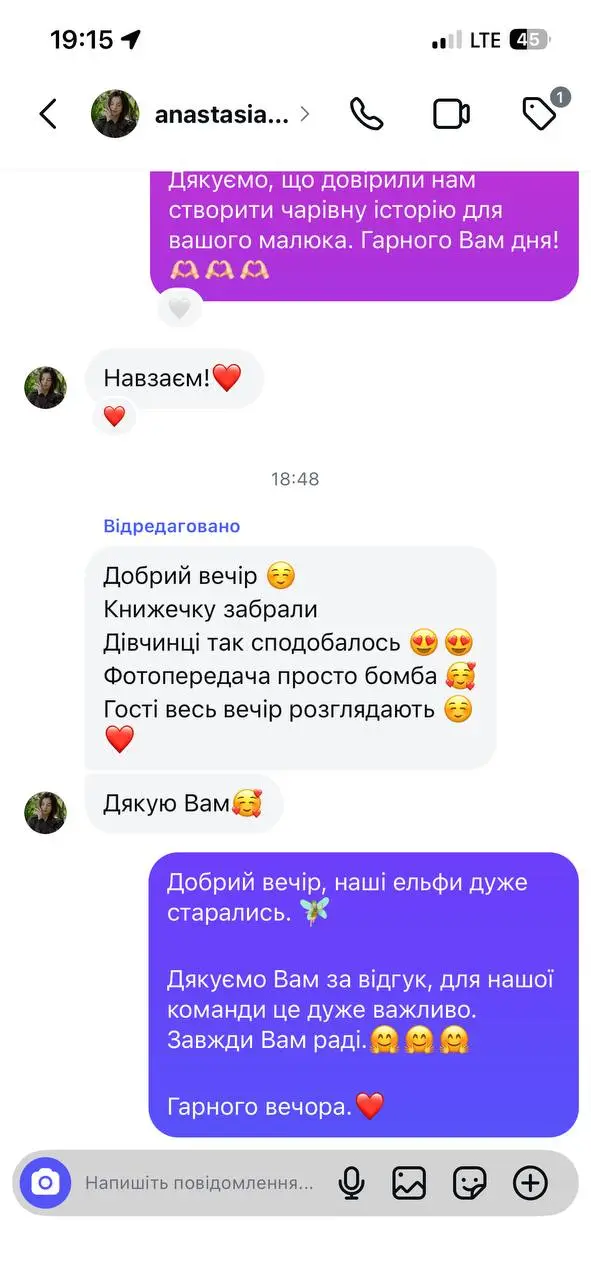Record a voice message with the microphone

coord(351,1184)
